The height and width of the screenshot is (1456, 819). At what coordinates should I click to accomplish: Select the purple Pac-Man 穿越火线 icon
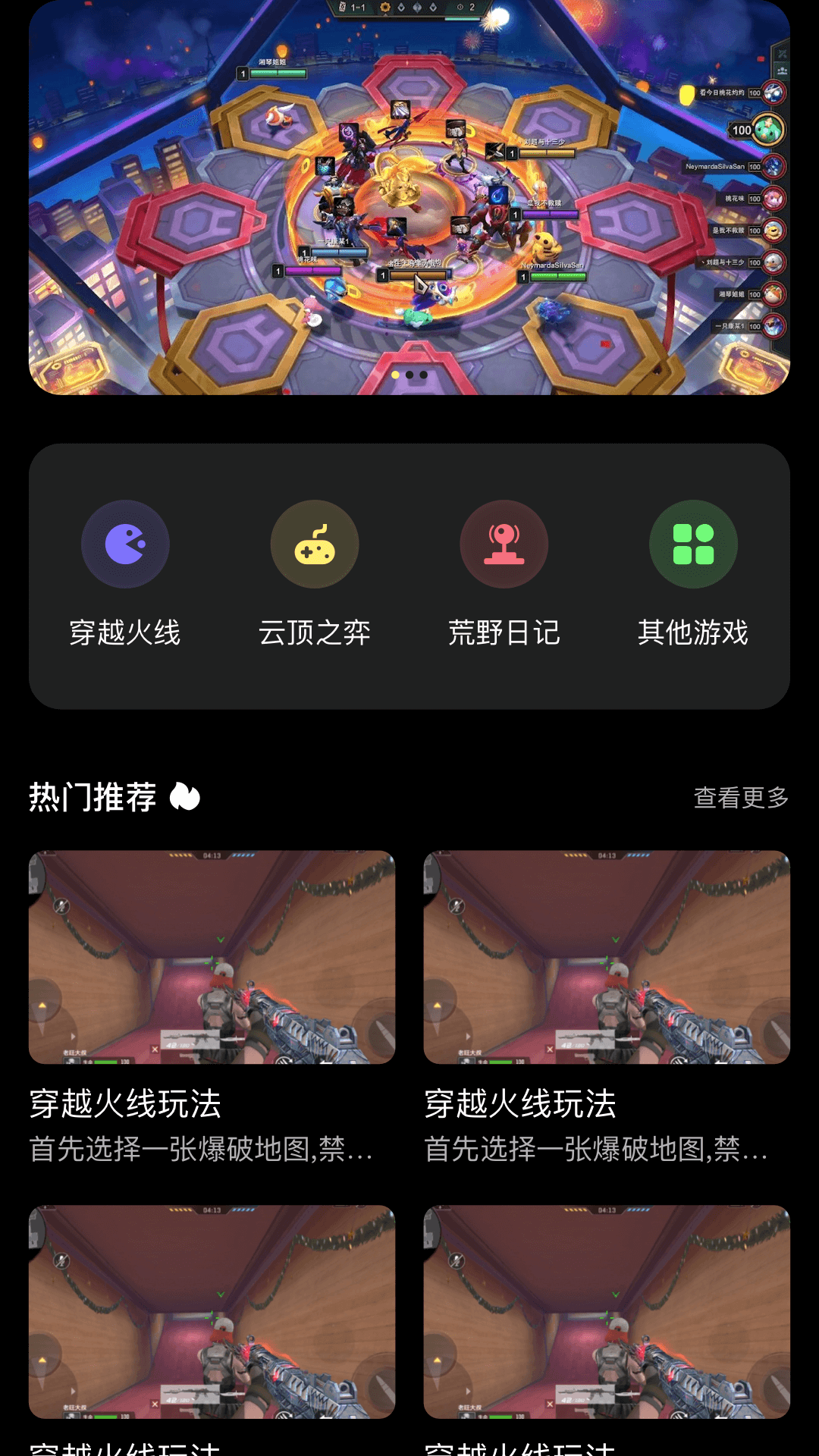pyautogui.click(x=127, y=544)
